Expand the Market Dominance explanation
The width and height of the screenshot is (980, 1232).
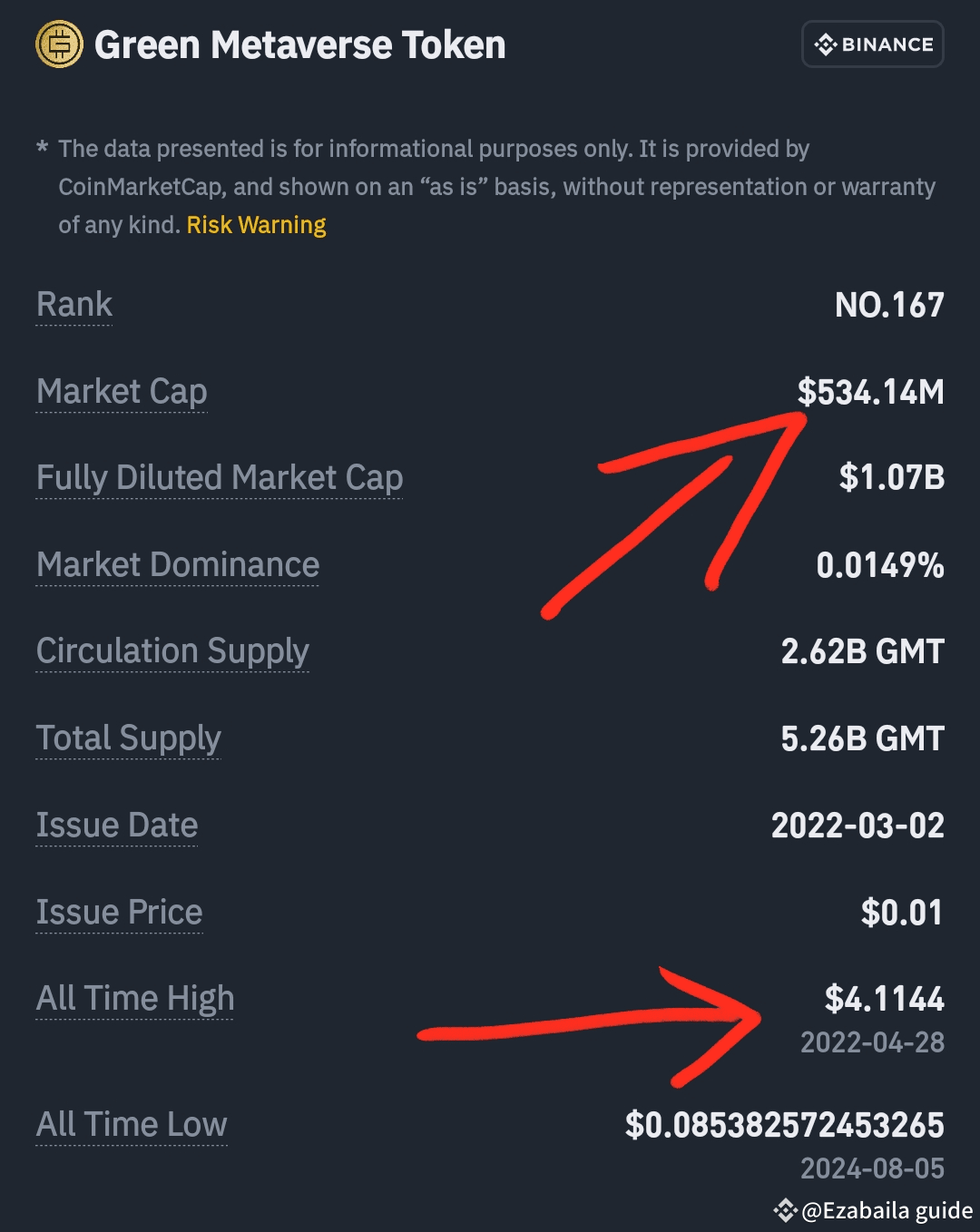click(x=177, y=564)
